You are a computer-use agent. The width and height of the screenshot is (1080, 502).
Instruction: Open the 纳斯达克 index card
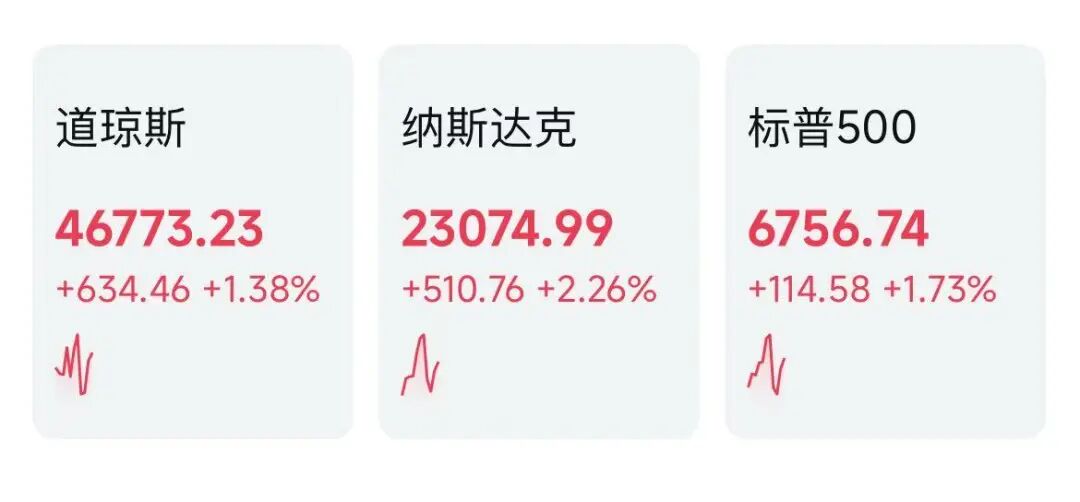(538, 242)
